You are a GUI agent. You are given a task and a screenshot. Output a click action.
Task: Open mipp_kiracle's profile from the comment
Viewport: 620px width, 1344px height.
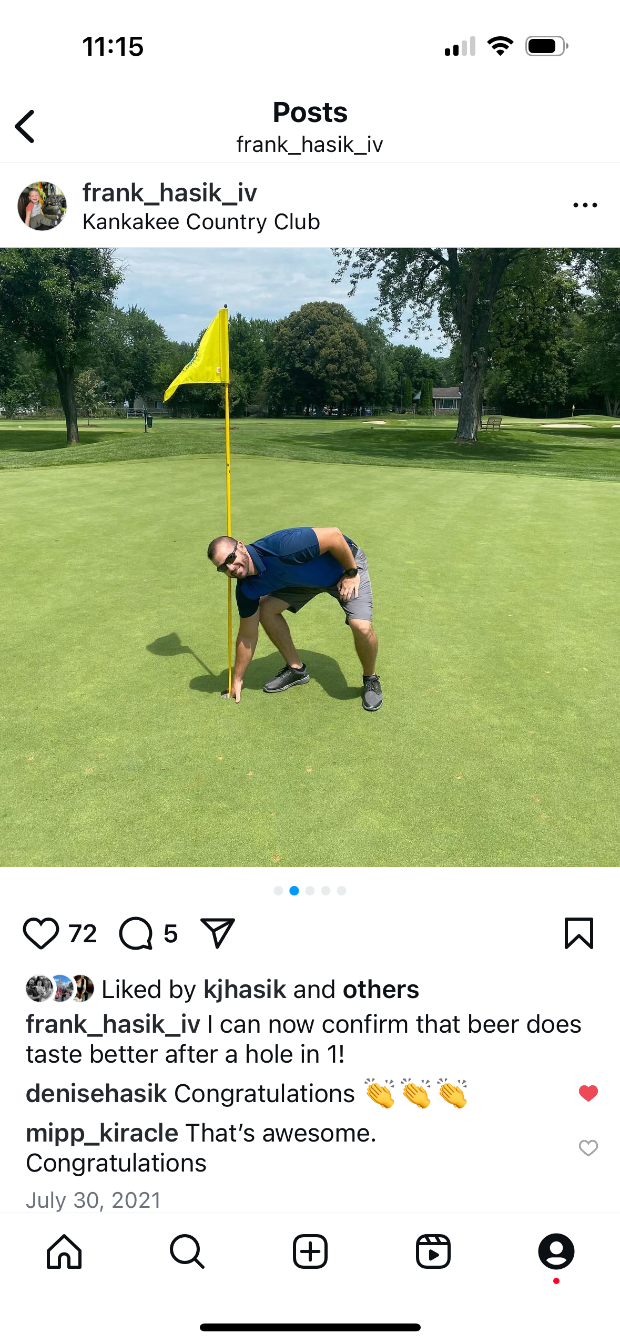102,1133
